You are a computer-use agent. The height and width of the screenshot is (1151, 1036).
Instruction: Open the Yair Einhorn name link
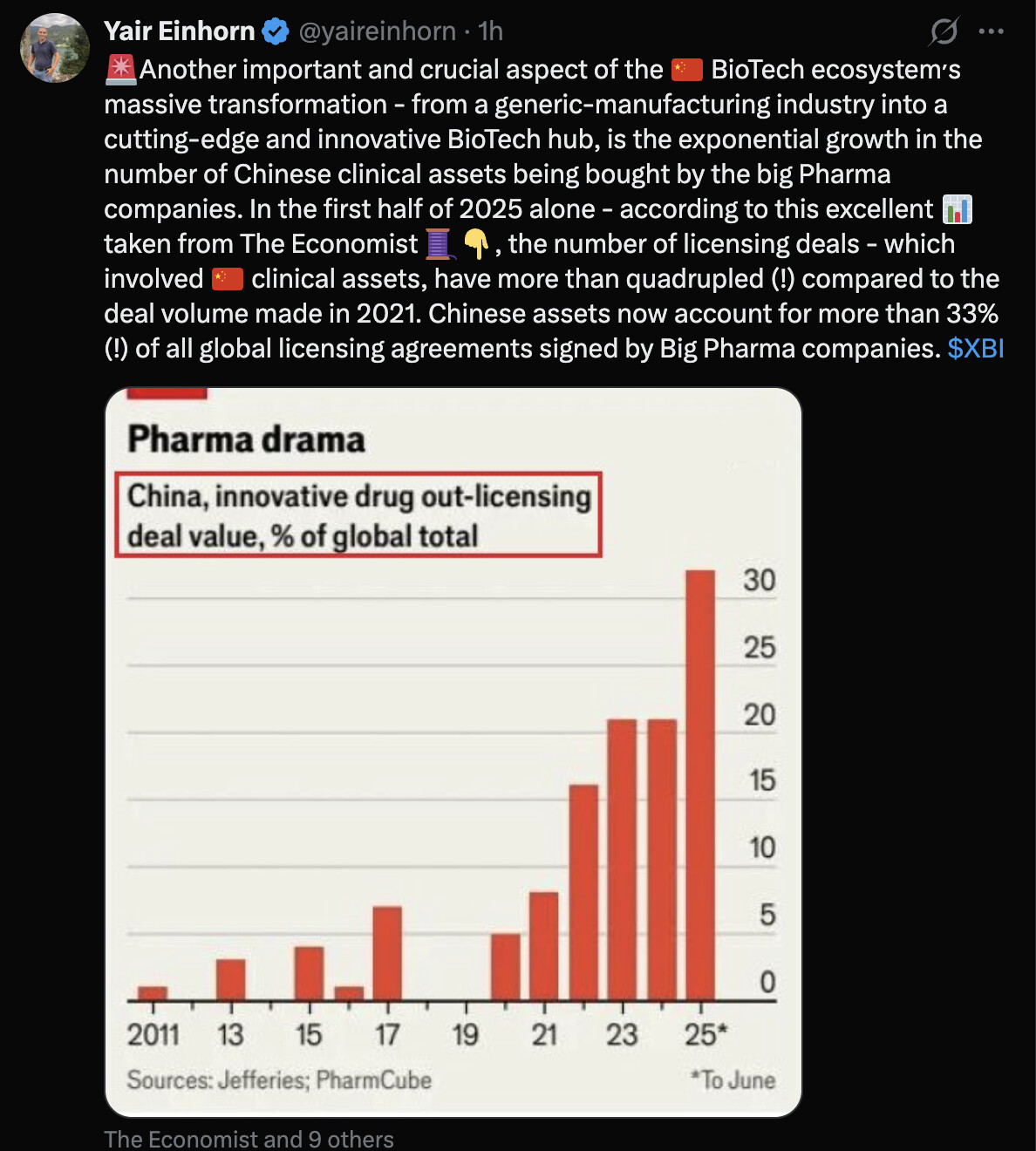tap(179, 31)
